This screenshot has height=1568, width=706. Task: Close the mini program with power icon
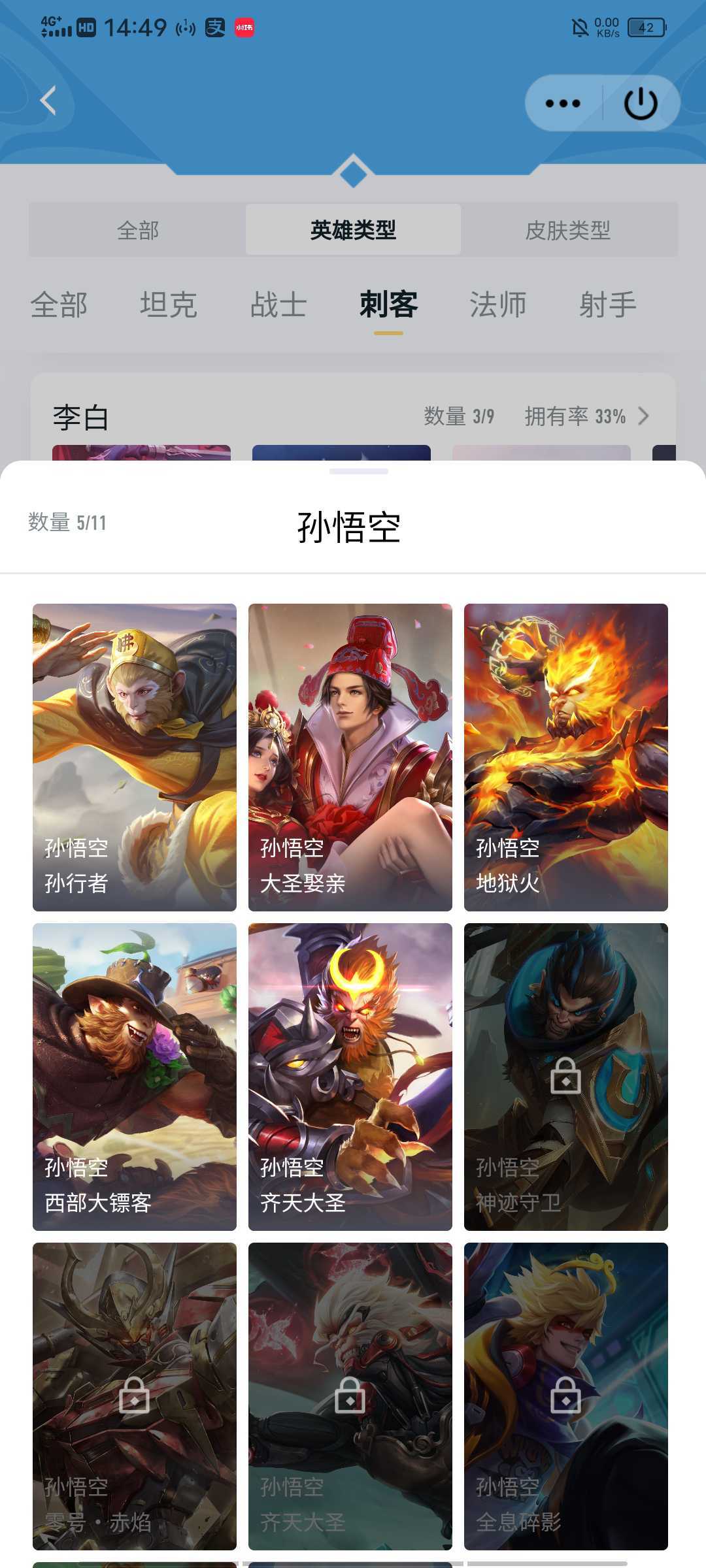tap(641, 103)
